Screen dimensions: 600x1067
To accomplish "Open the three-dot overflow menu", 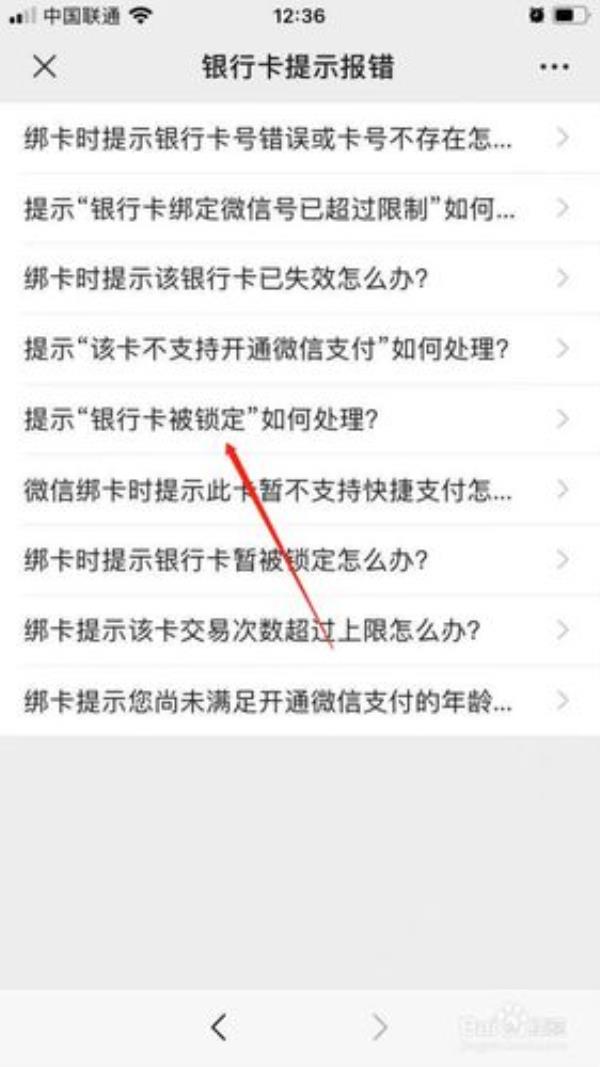I will coord(553,67).
